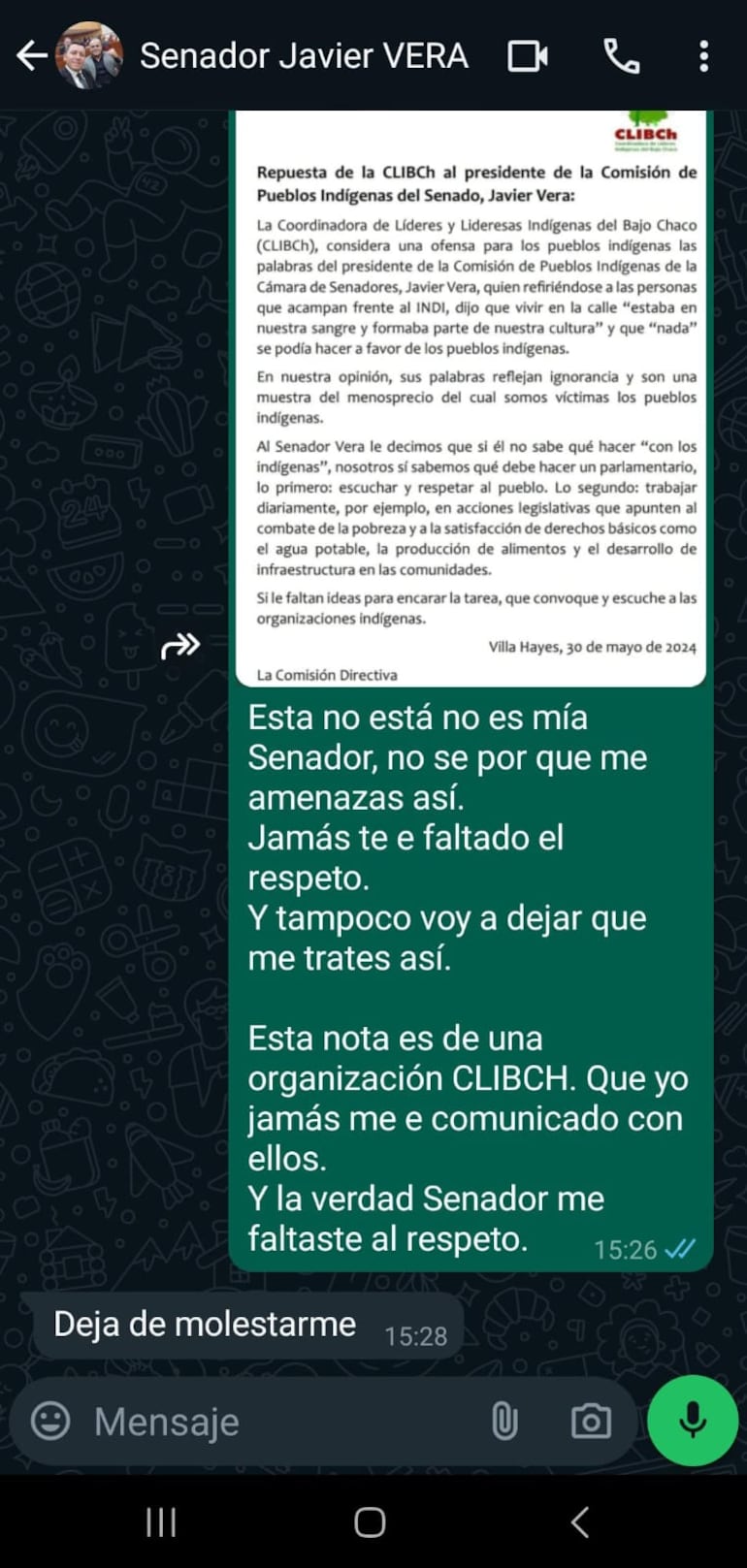This screenshot has width=747, height=1568.
Task: Tap the contact name to view contact info
Action: click(x=304, y=55)
